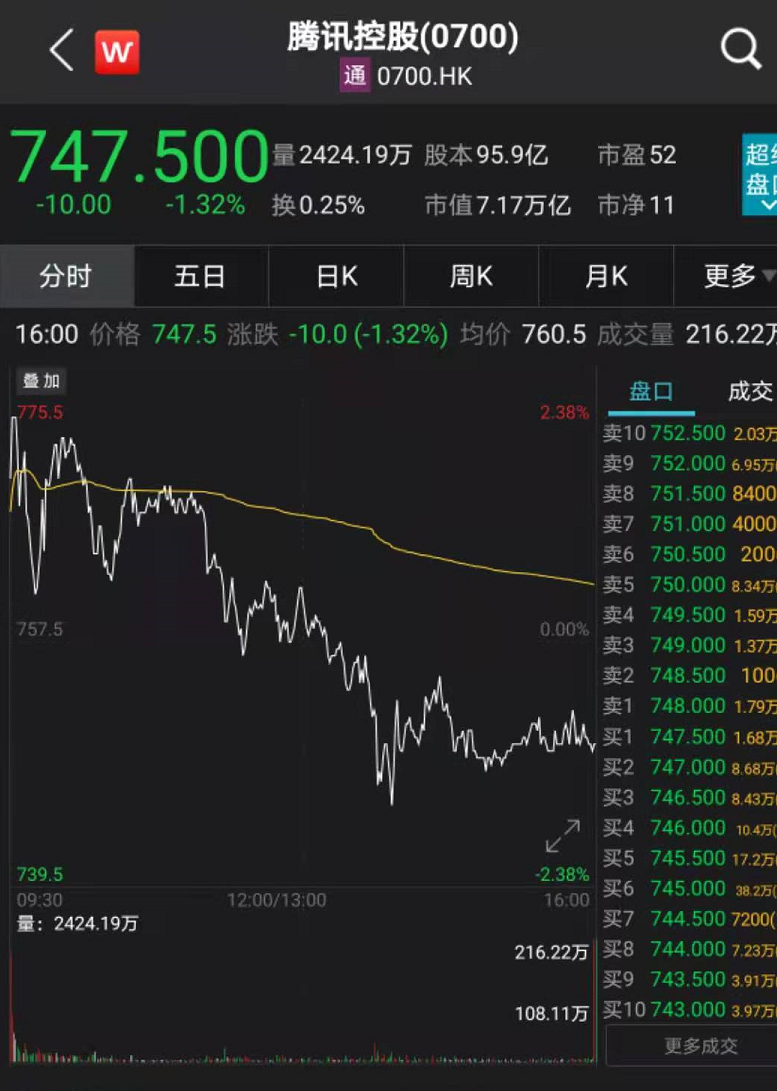Screen dimensions: 777x1091
Task: Open the search magnifier icon
Action: (741, 49)
